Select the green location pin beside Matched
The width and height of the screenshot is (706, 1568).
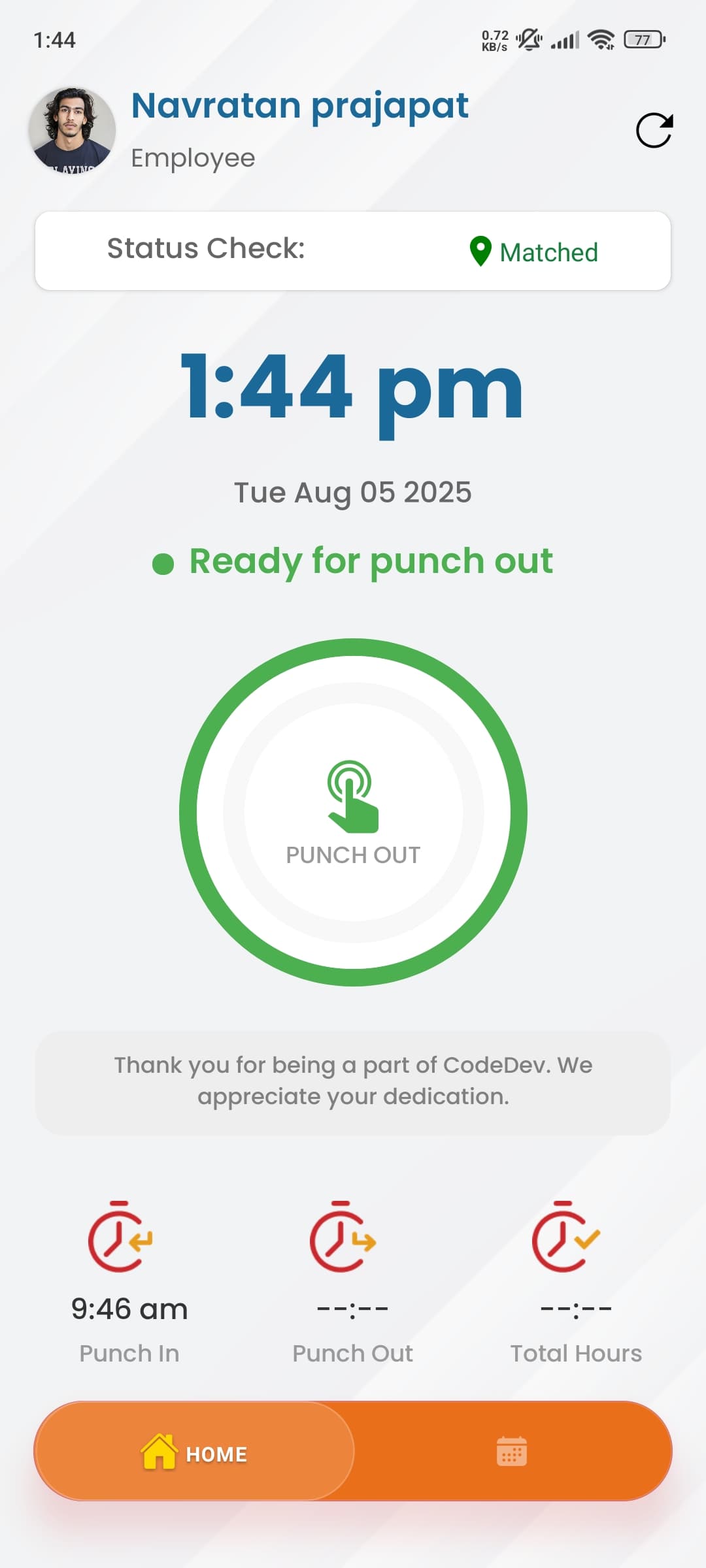[x=480, y=252]
